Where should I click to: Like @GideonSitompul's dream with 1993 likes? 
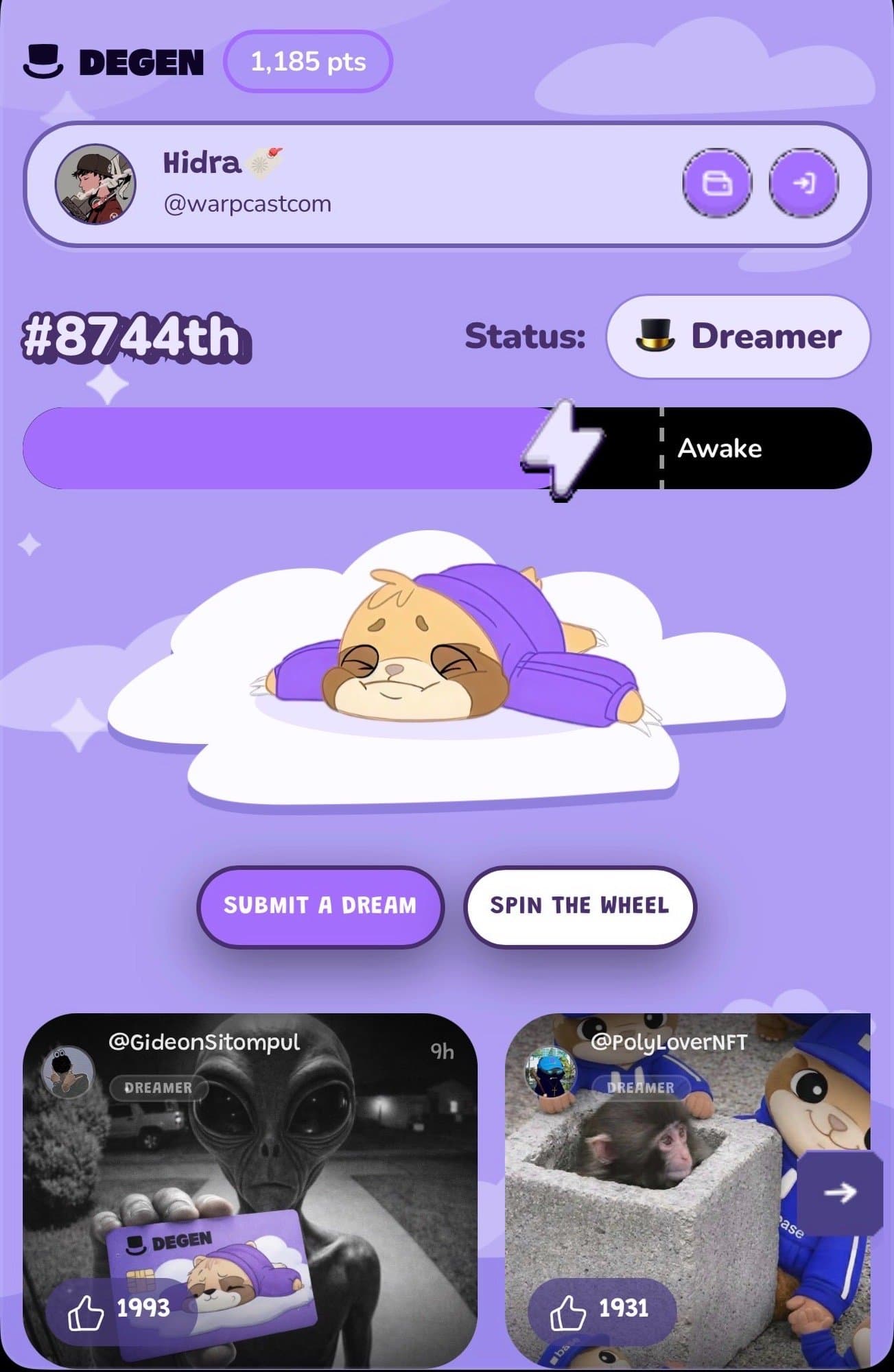86,1312
